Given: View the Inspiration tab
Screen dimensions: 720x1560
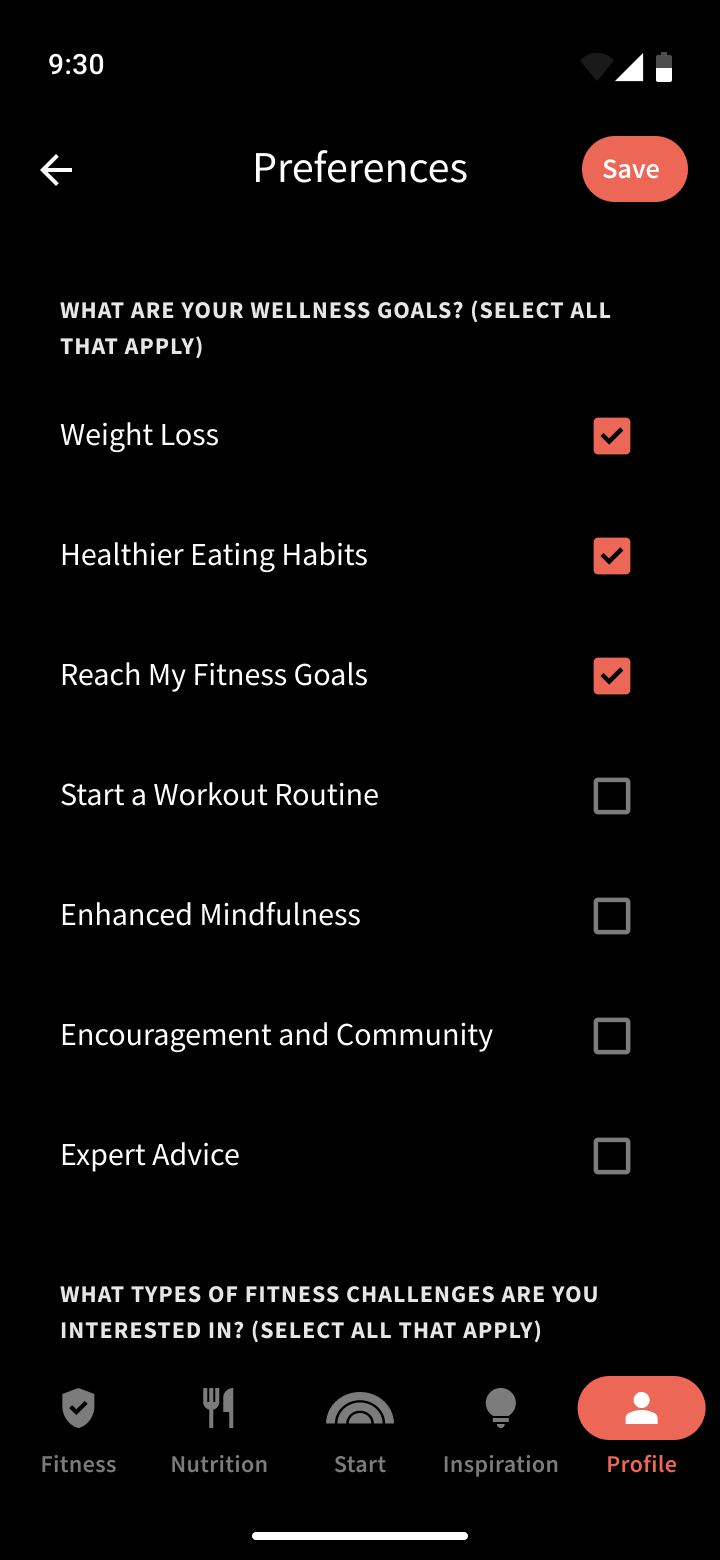Looking at the screenshot, I should pyautogui.click(x=500, y=1430).
